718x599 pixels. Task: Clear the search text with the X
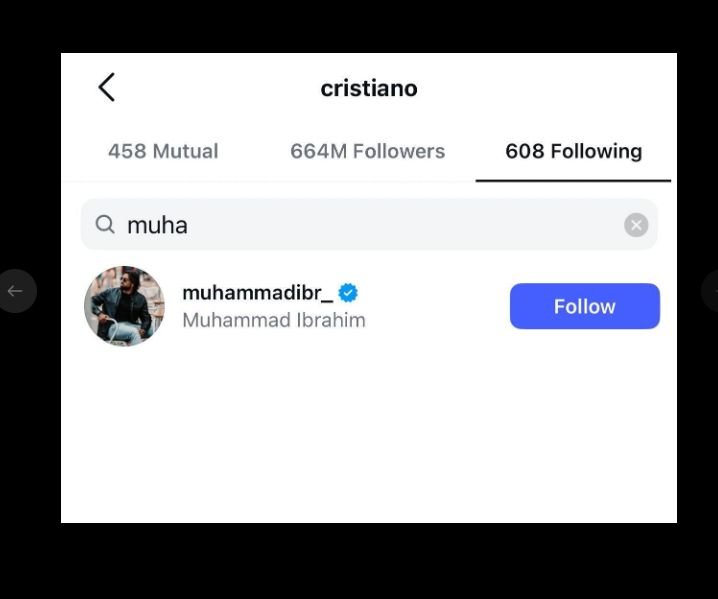coord(636,225)
